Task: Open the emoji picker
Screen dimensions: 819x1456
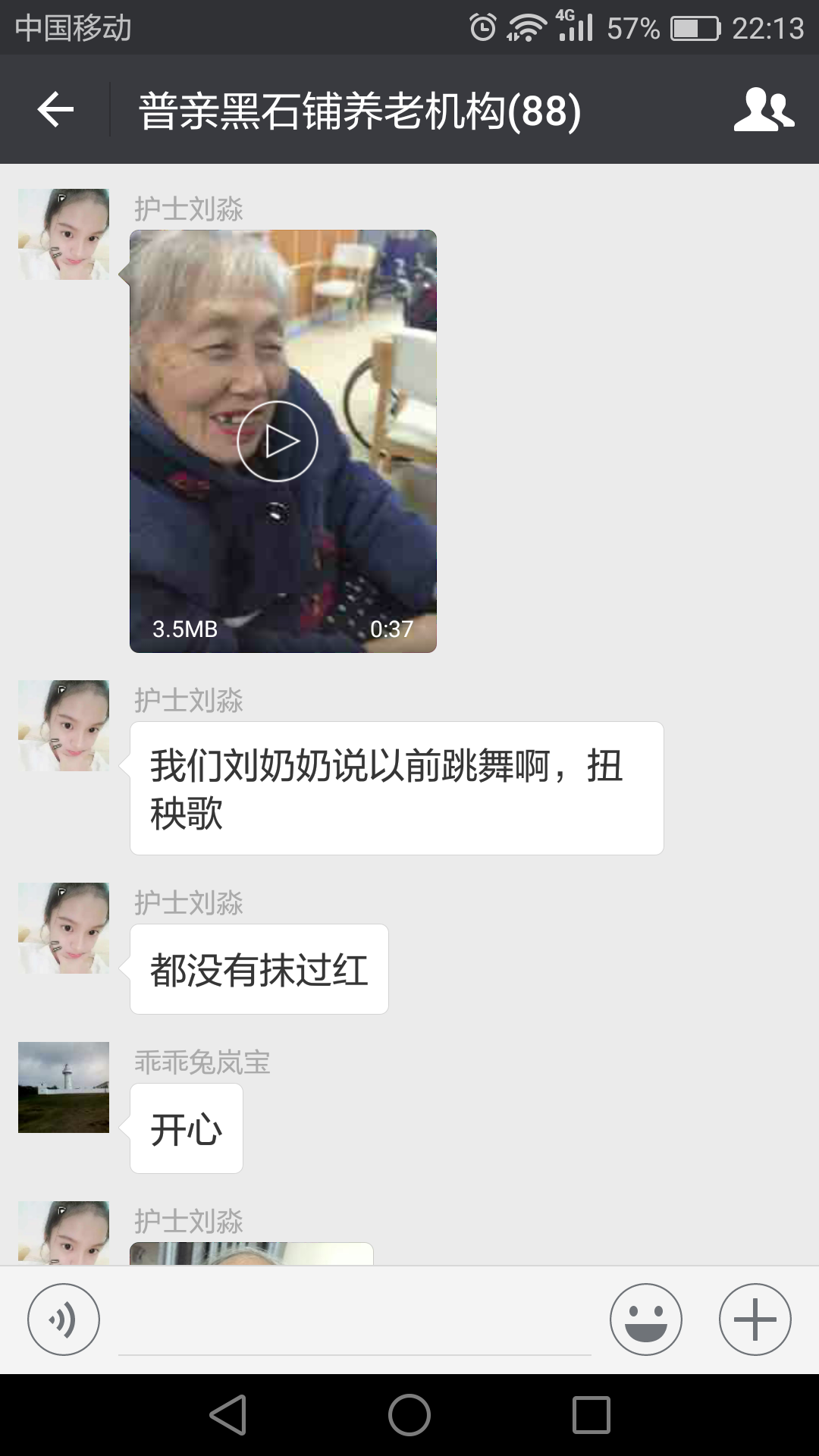Action: coord(646,1319)
